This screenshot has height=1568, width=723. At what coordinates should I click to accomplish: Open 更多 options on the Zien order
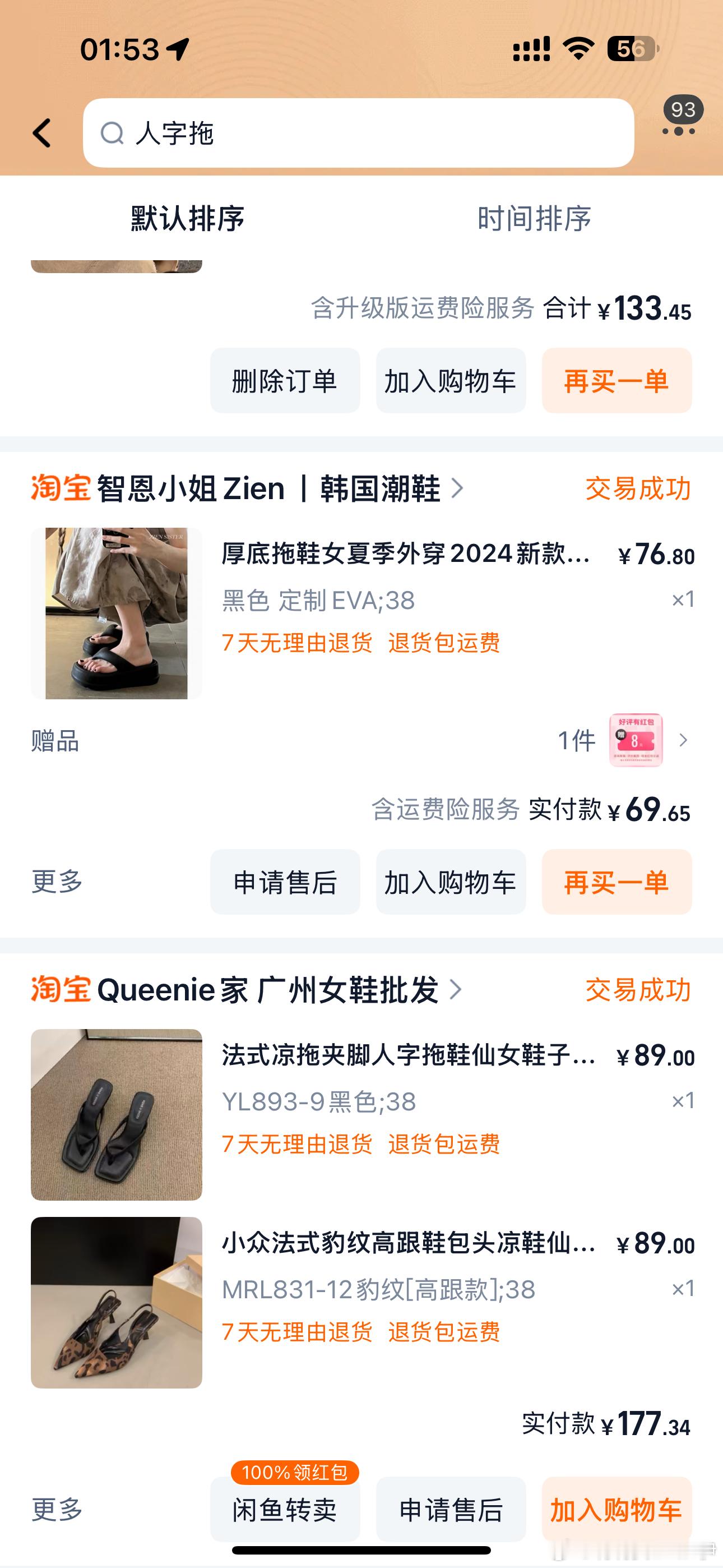[57, 882]
